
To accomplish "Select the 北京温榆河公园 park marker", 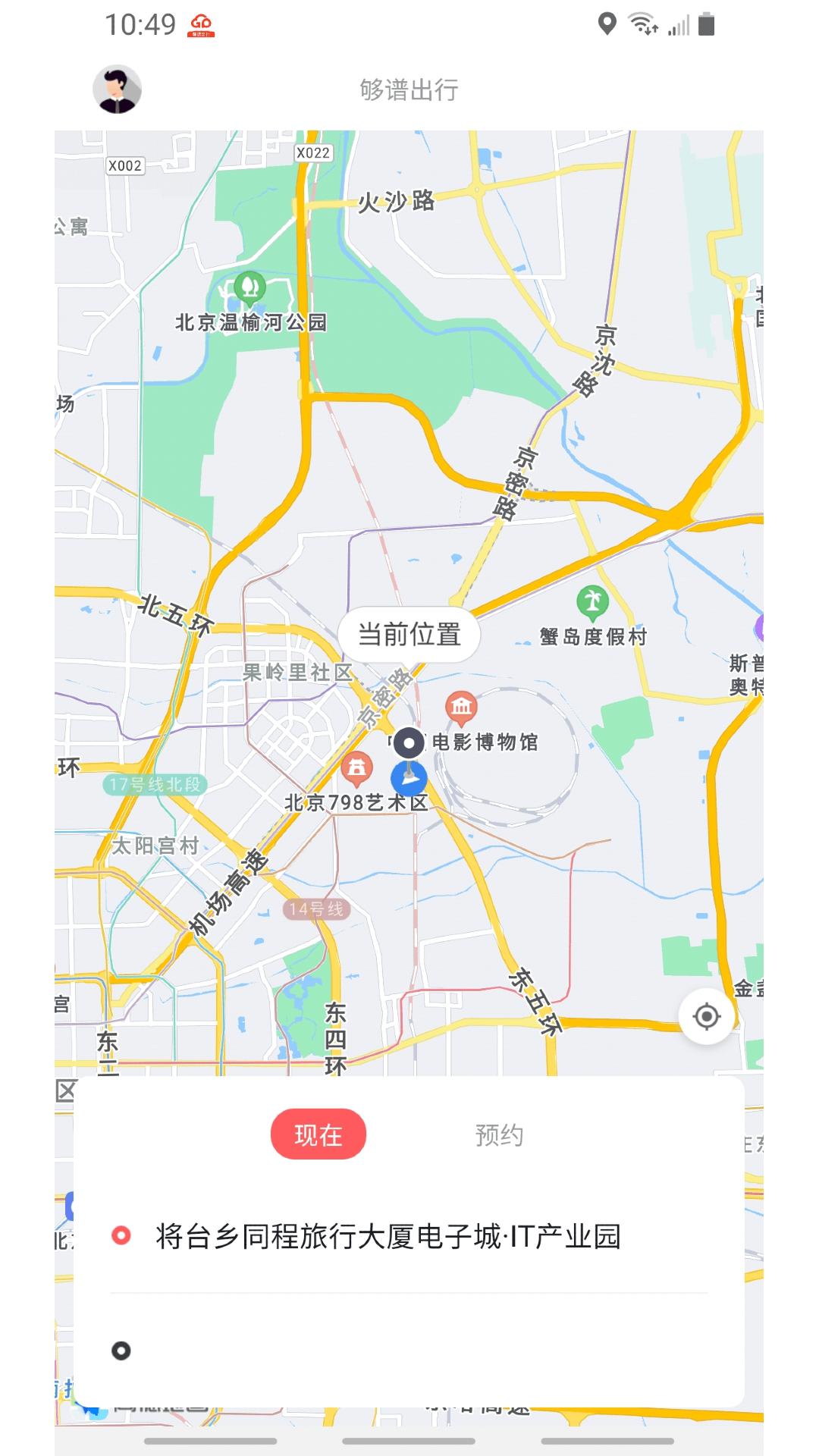I will click(250, 287).
